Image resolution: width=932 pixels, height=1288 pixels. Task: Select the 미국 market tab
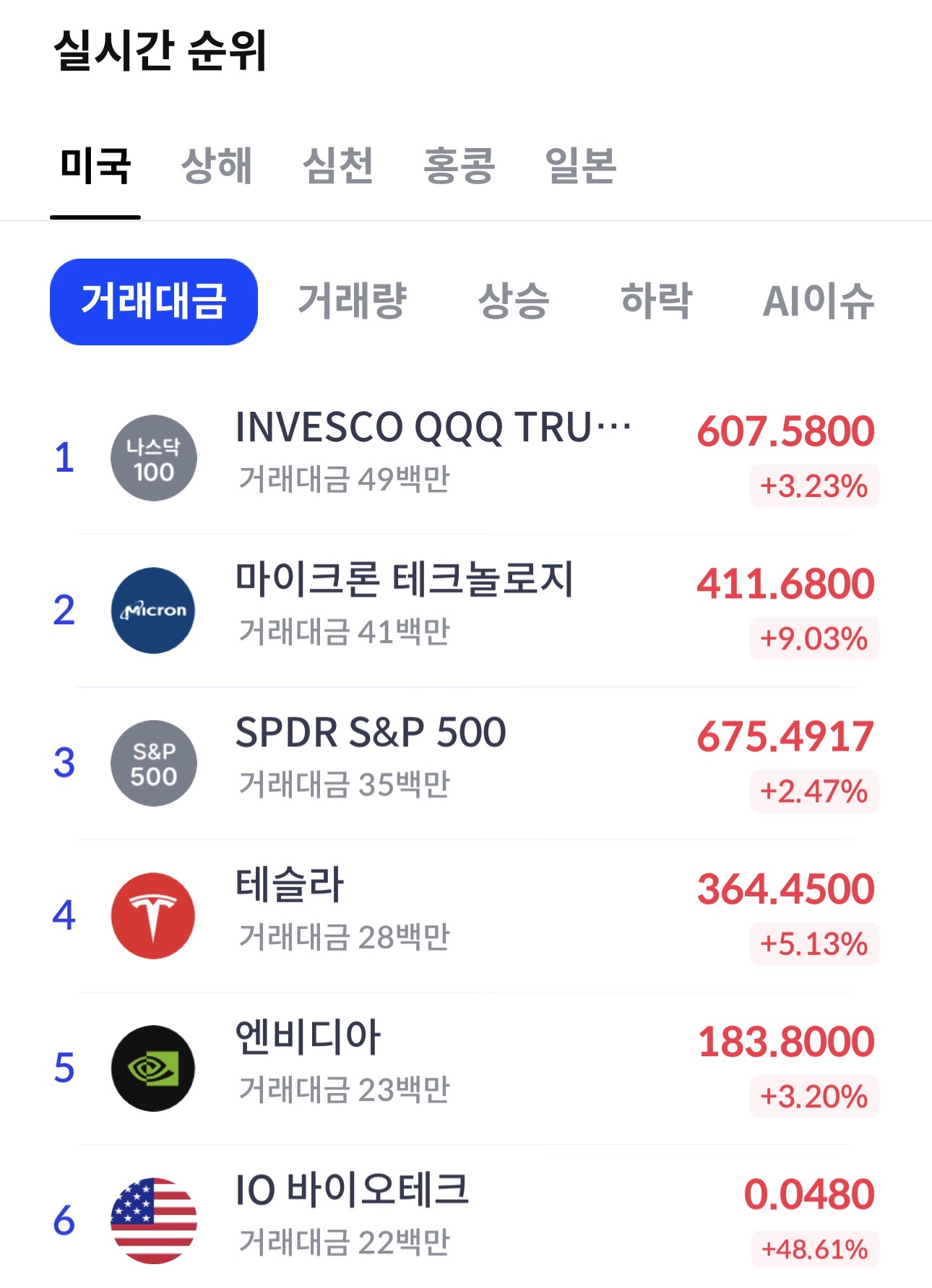point(95,166)
